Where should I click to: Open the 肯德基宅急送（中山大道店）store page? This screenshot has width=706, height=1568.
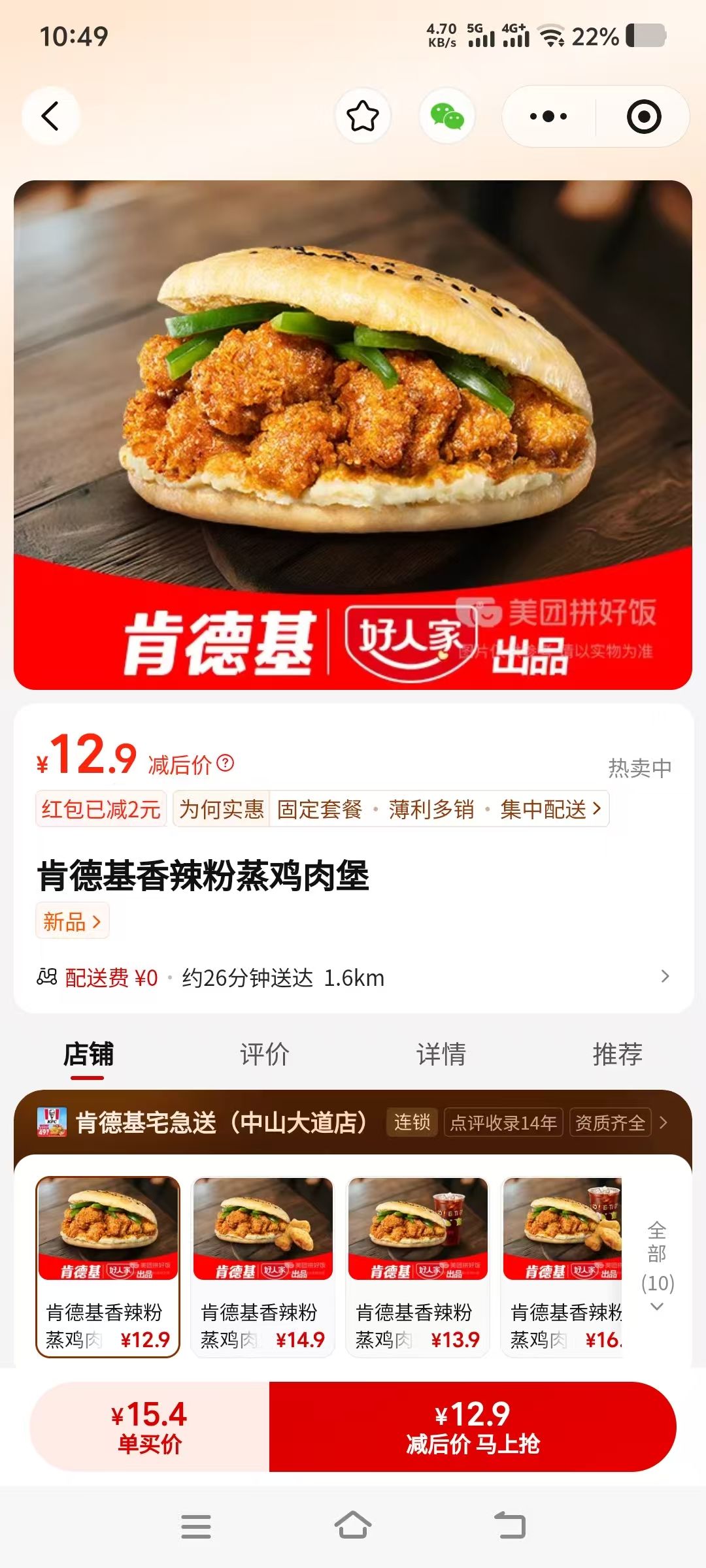[221, 1122]
